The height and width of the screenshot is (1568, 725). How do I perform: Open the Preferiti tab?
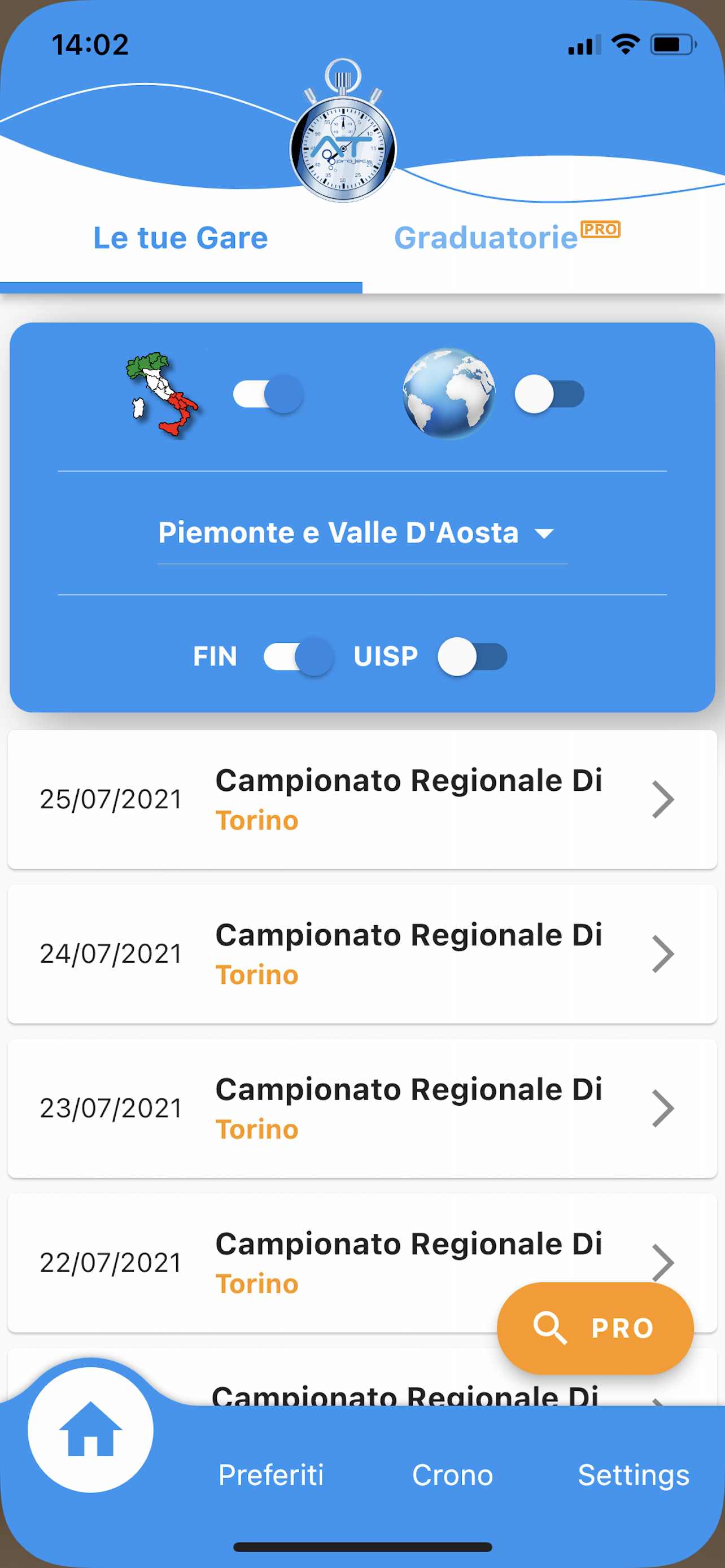(x=271, y=1475)
